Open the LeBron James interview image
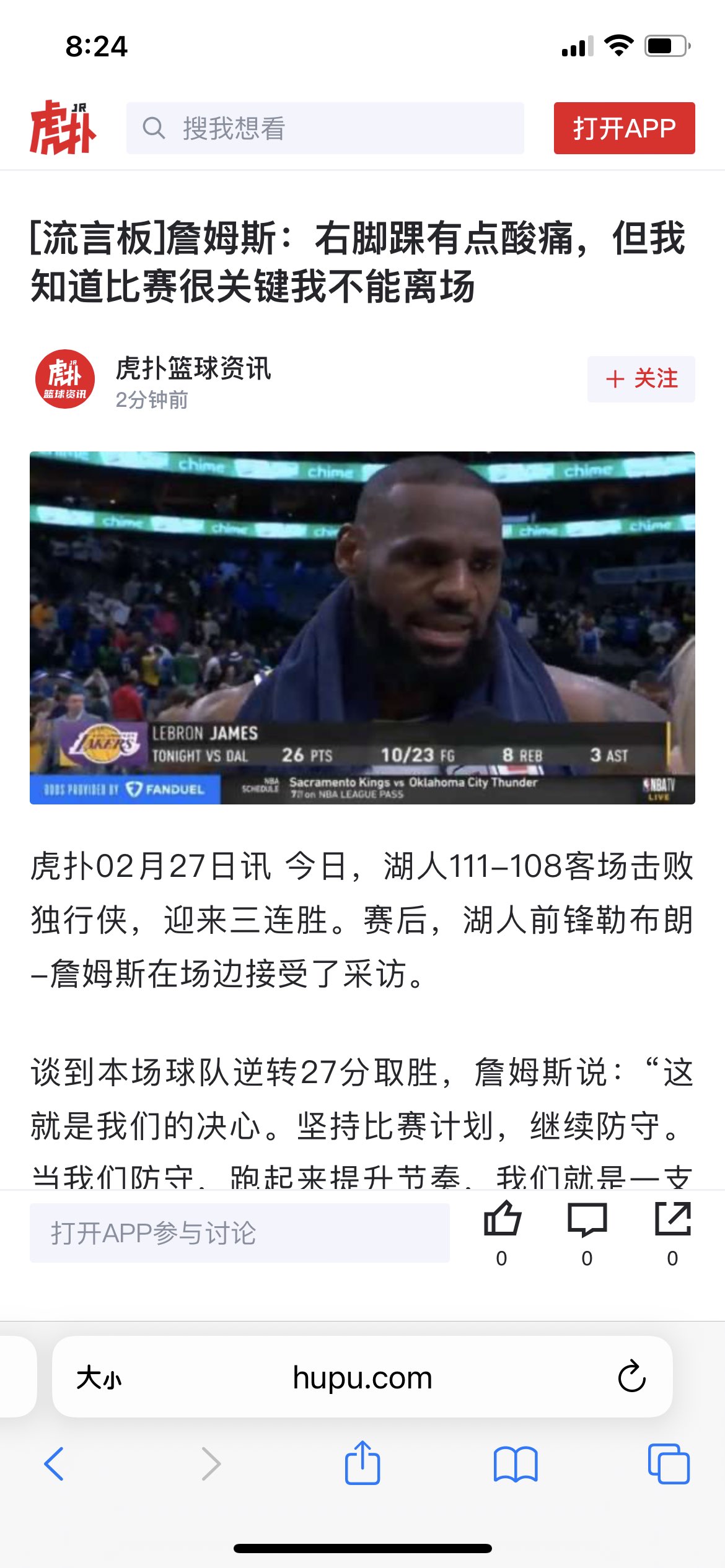The image size is (725, 1568). 362,627
